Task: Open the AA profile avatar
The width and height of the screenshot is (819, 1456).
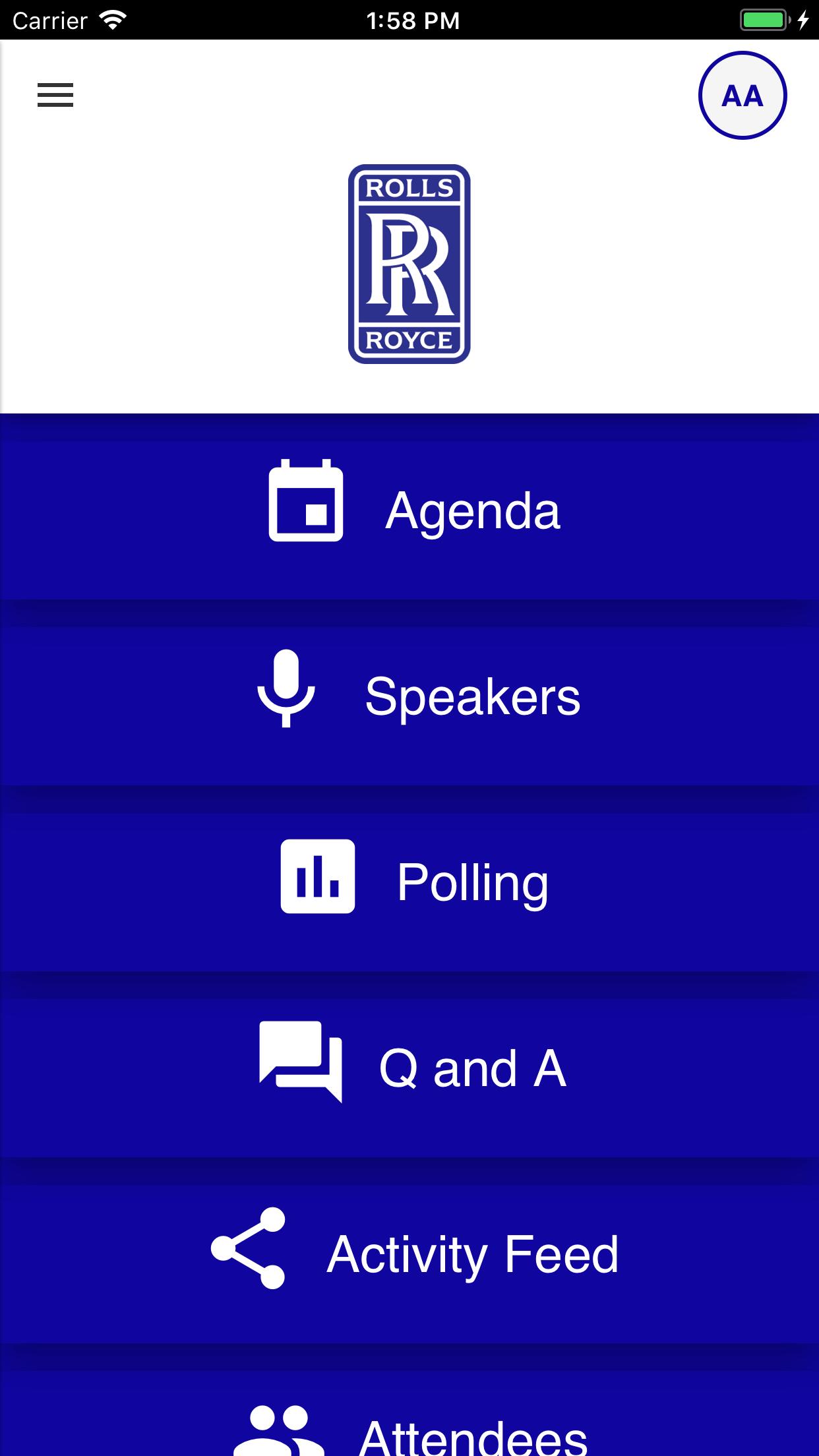Action: [742, 96]
